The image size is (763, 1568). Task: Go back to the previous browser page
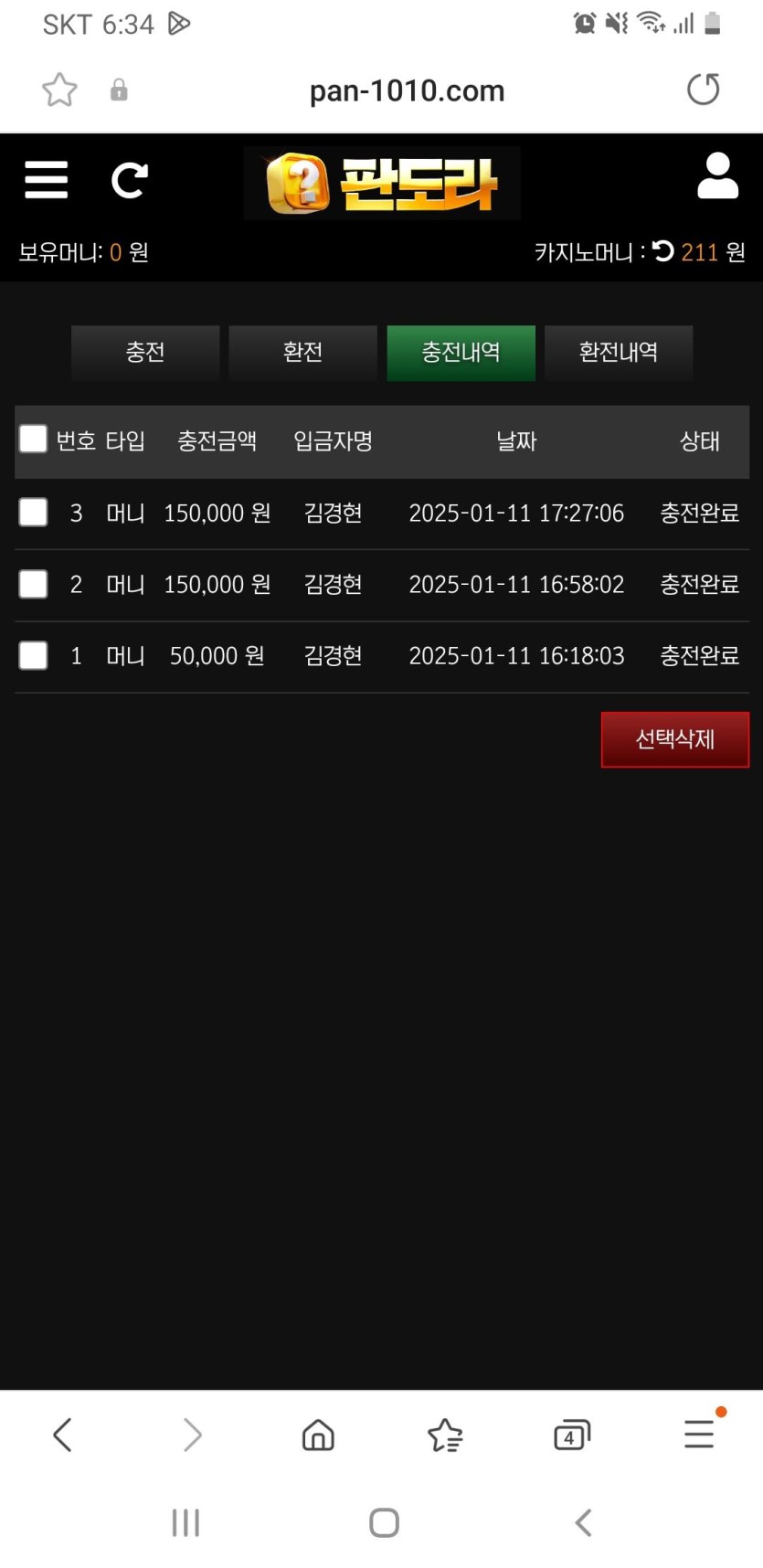(x=62, y=1435)
